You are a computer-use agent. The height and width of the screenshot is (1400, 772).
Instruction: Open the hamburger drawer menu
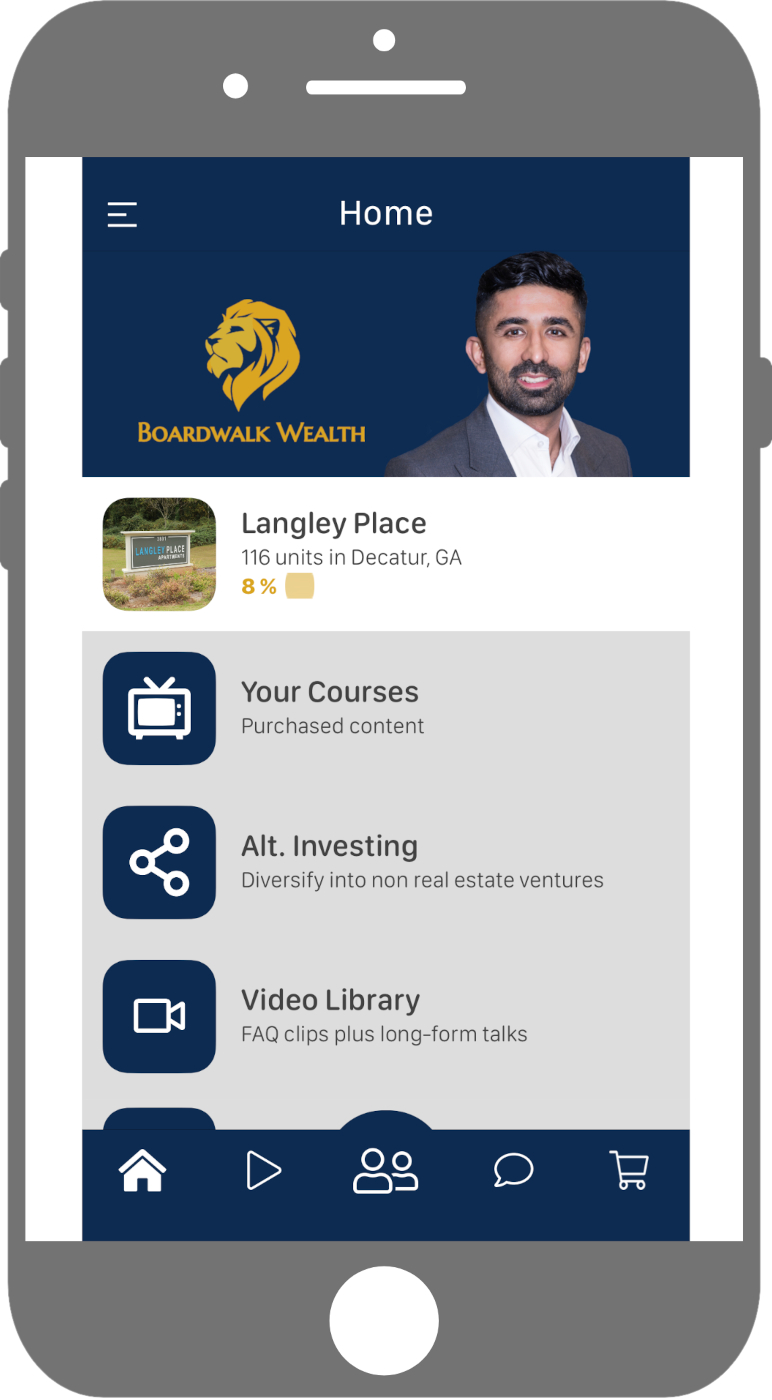point(122,214)
